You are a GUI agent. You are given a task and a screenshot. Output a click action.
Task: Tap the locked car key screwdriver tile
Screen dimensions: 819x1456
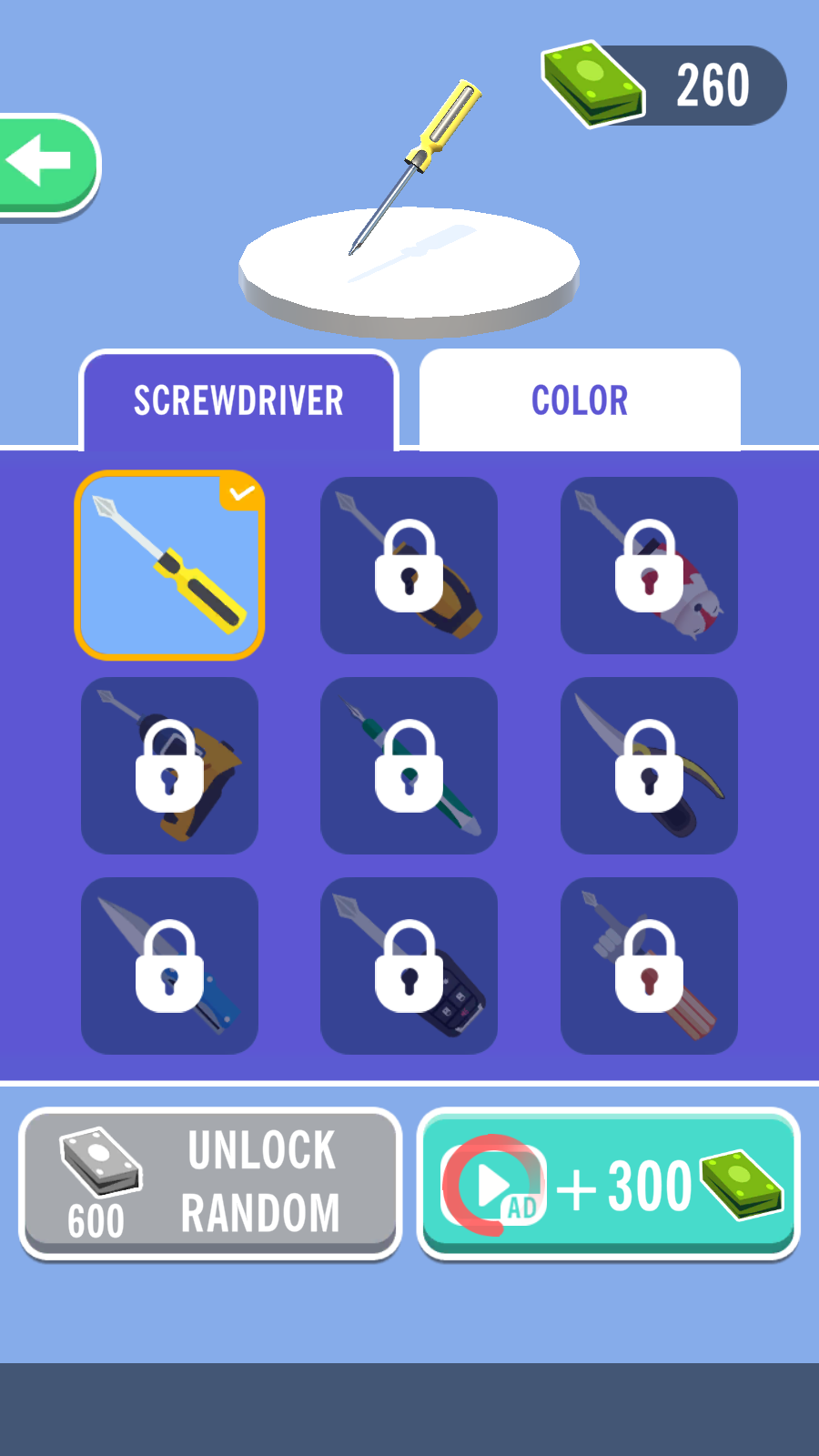(x=409, y=966)
